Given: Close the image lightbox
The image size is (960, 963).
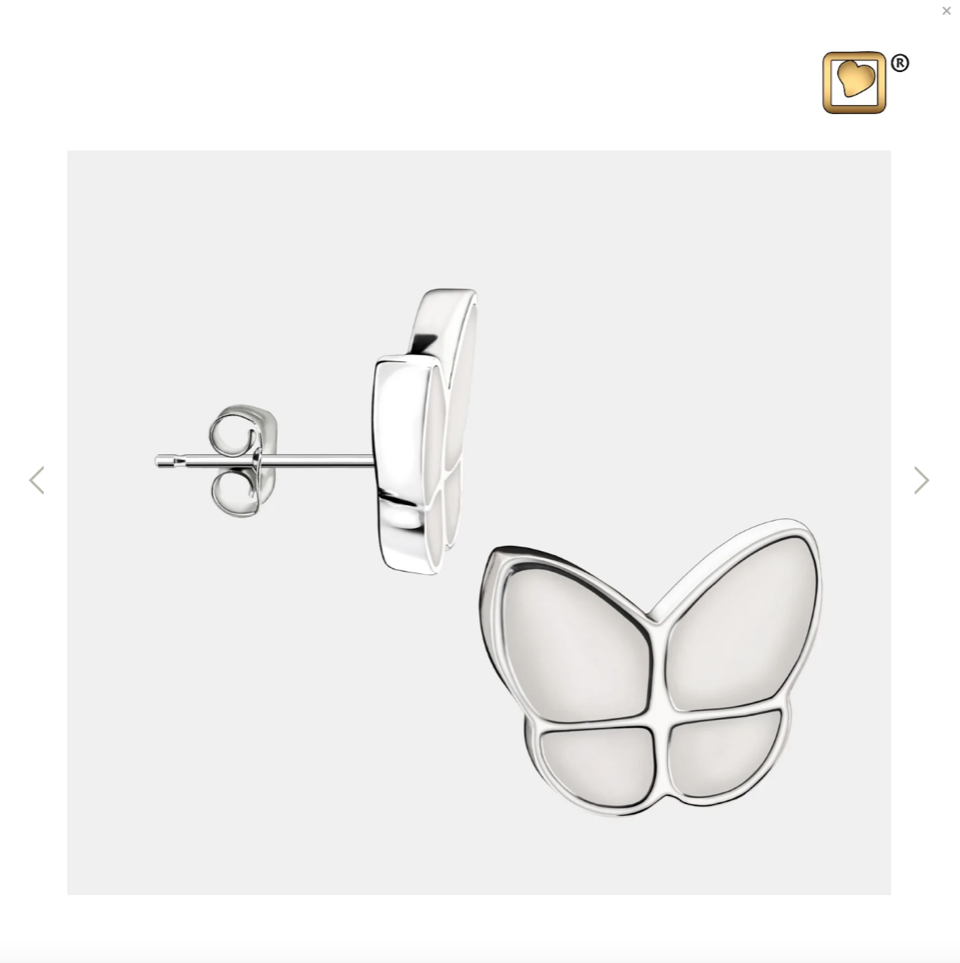Looking at the screenshot, I should (x=946, y=11).
